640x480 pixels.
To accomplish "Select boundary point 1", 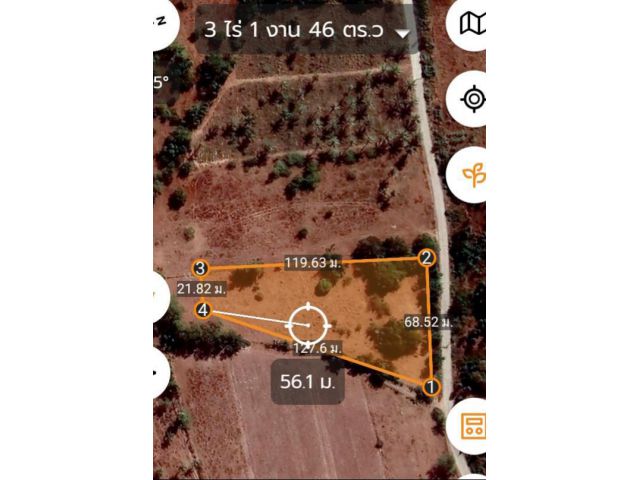I will point(431,387).
